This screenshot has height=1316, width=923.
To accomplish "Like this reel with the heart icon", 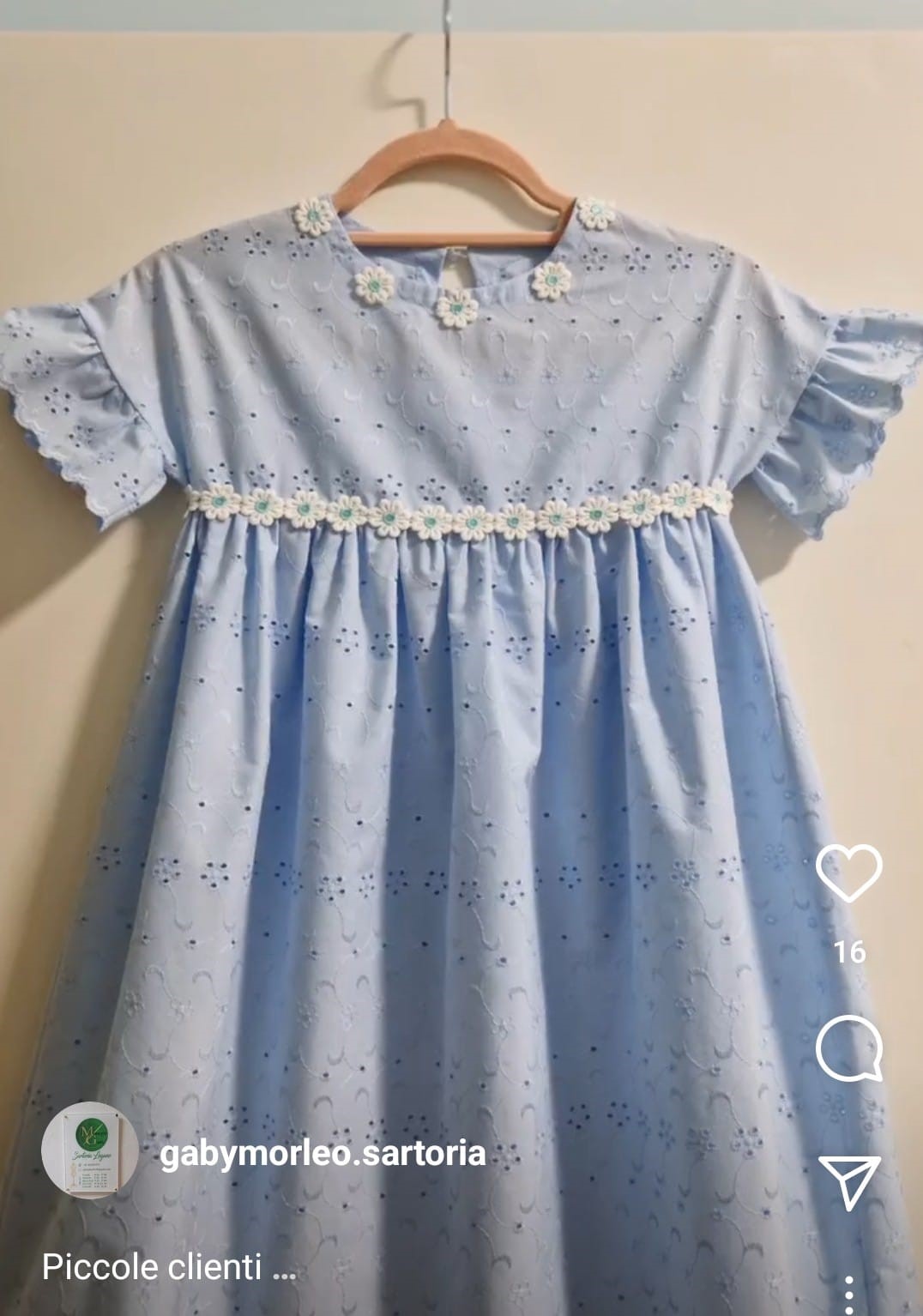I will (x=848, y=872).
